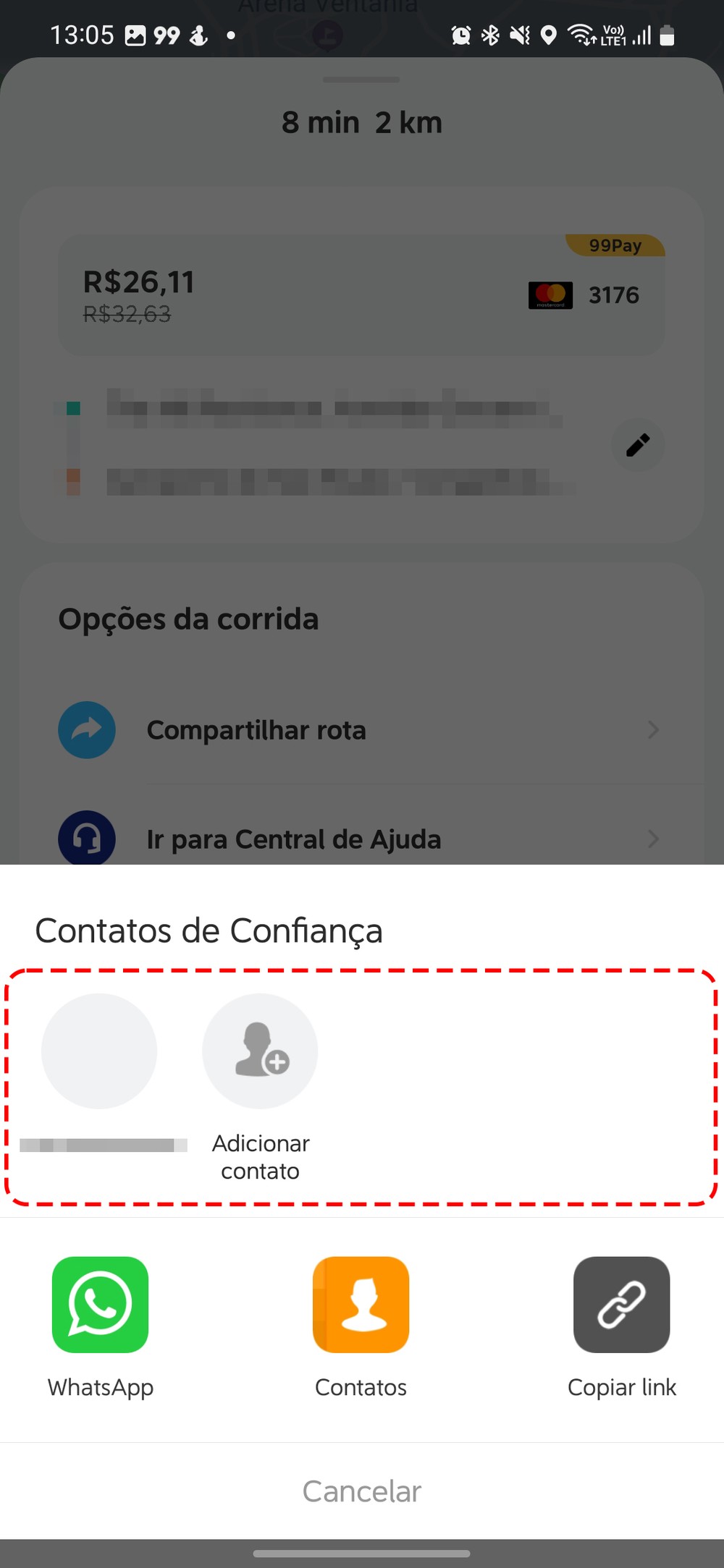
Task: Copy the route link with Copiar link
Action: point(621,1305)
